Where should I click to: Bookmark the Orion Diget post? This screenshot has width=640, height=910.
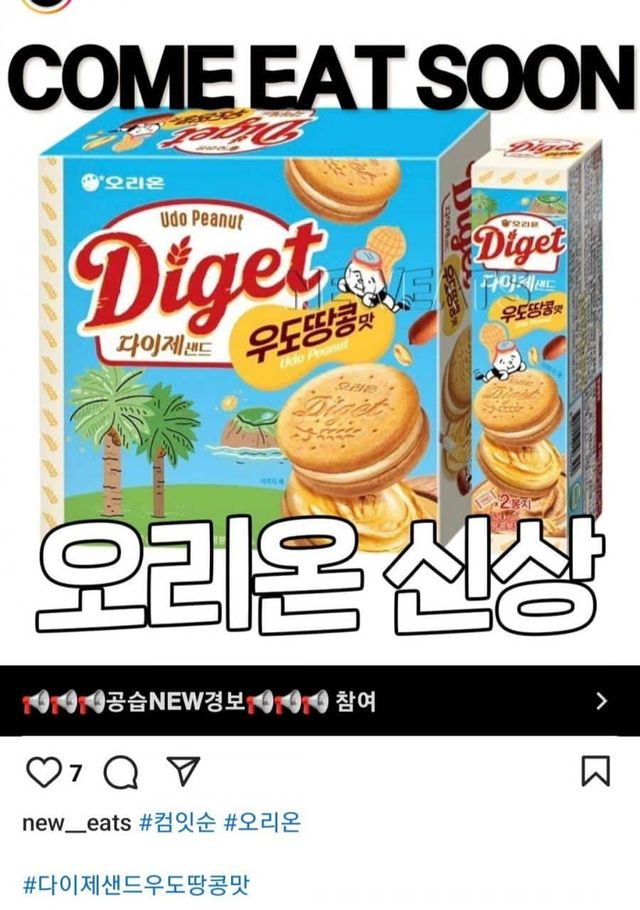[596, 771]
